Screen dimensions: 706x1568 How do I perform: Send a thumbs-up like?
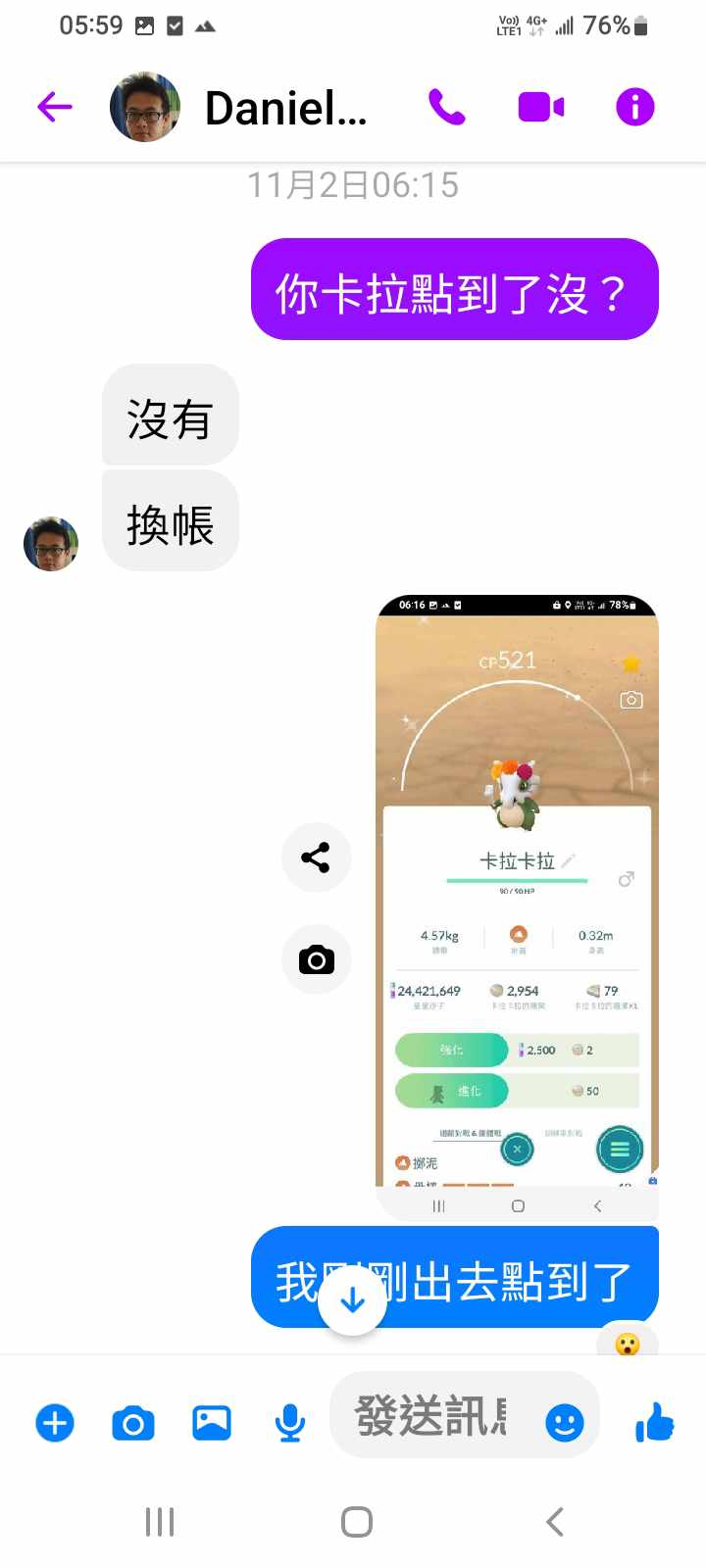coord(655,1422)
